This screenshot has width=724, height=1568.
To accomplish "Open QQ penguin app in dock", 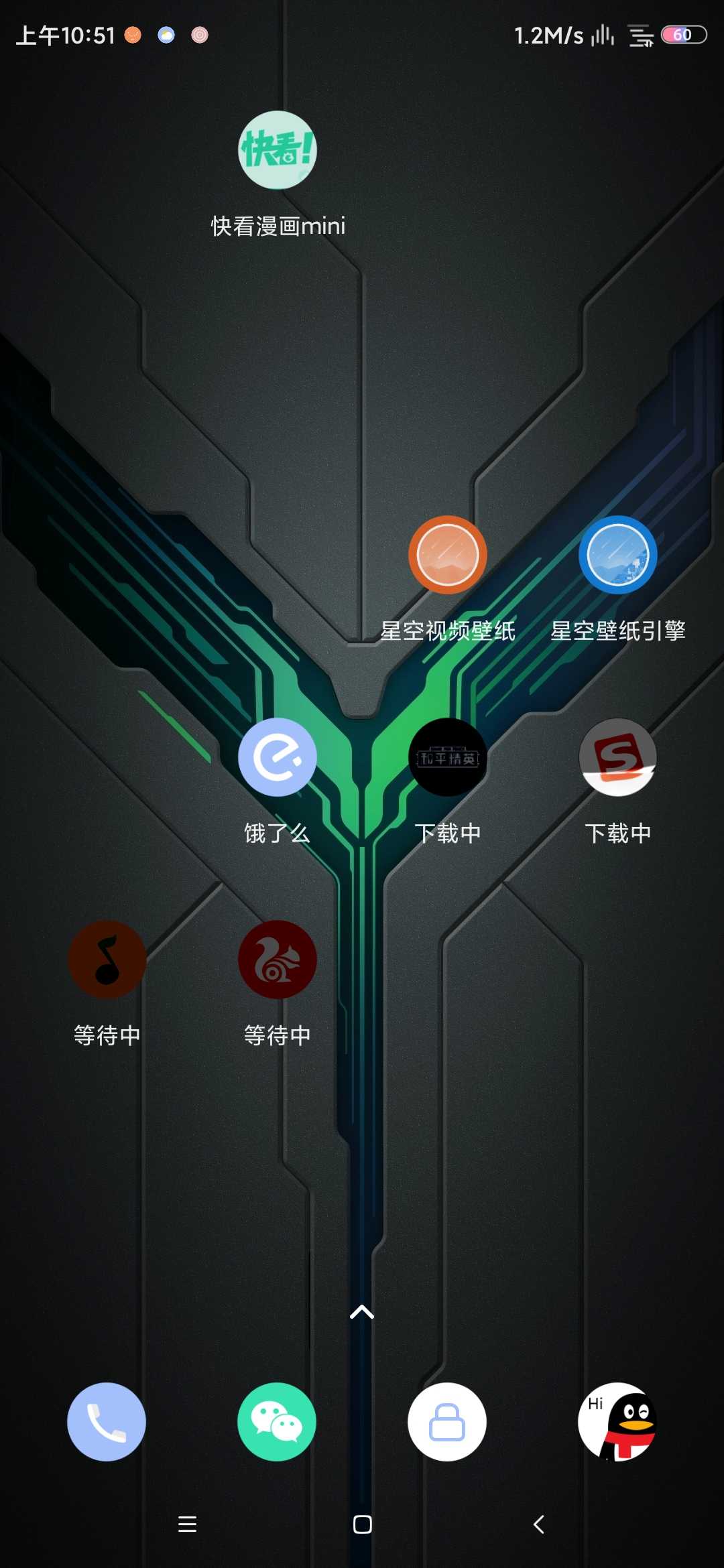I will [x=617, y=1422].
